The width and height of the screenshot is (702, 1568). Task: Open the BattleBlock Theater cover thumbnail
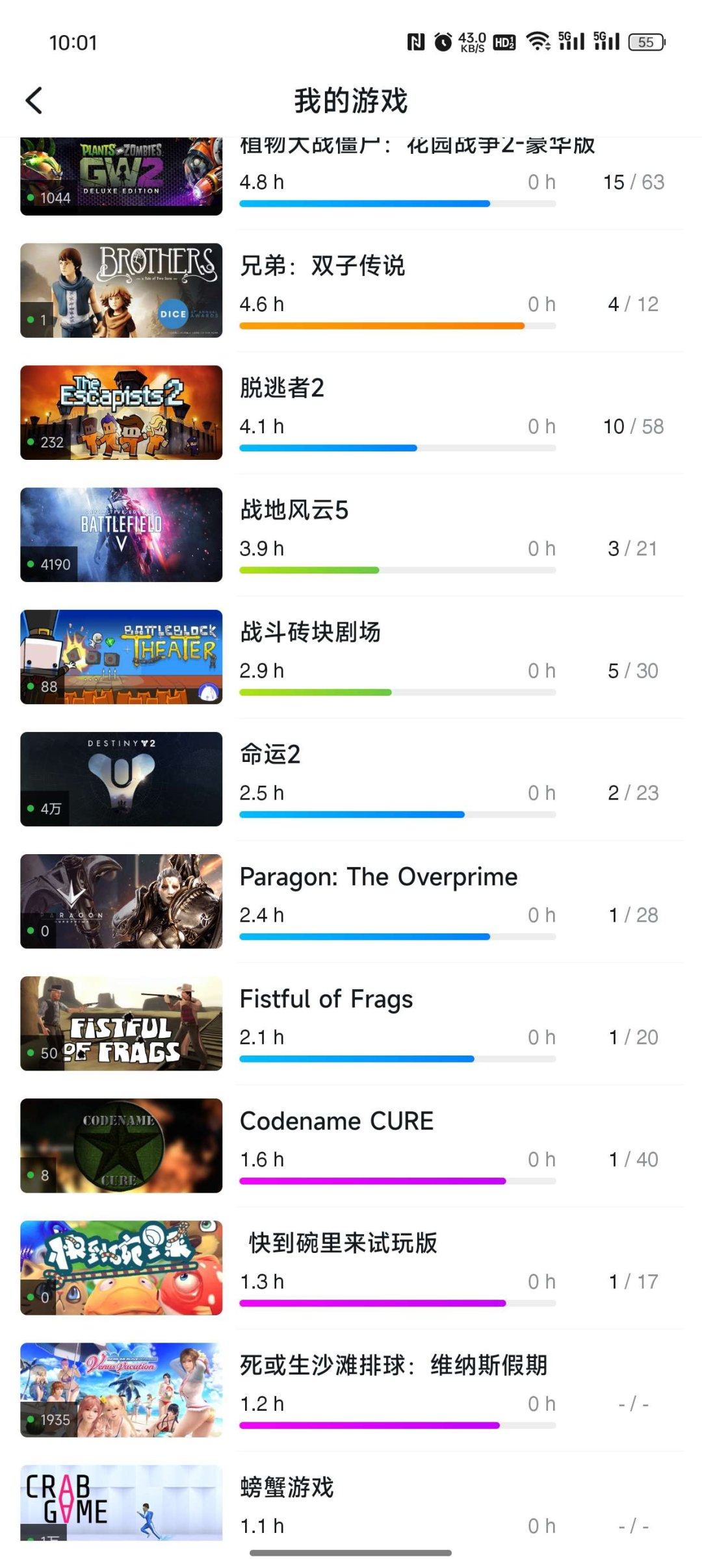[x=121, y=656]
